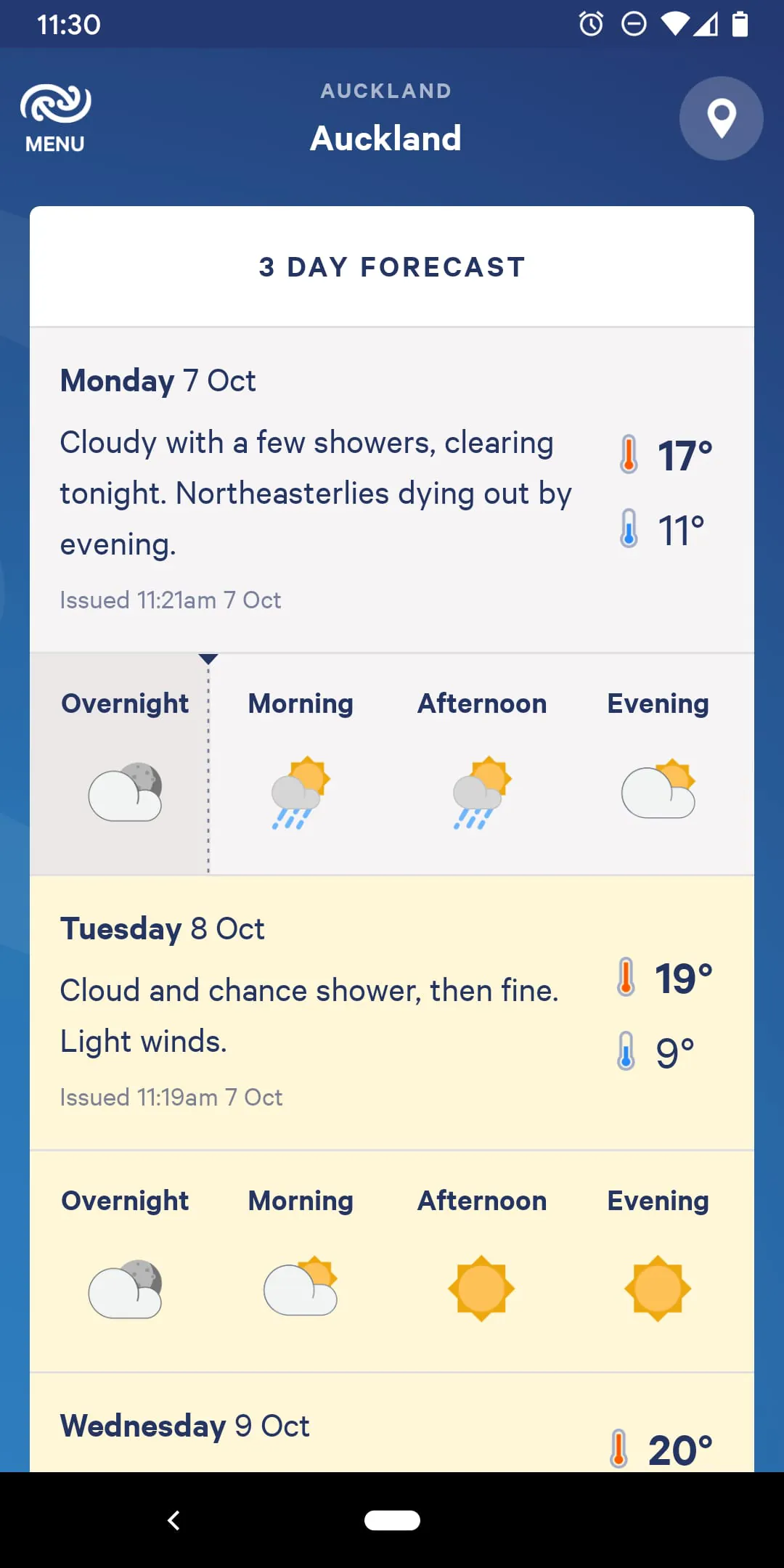Select Tuesday afternoon's sunny icon
The width and height of the screenshot is (784, 1568).
(x=481, y=1289)
